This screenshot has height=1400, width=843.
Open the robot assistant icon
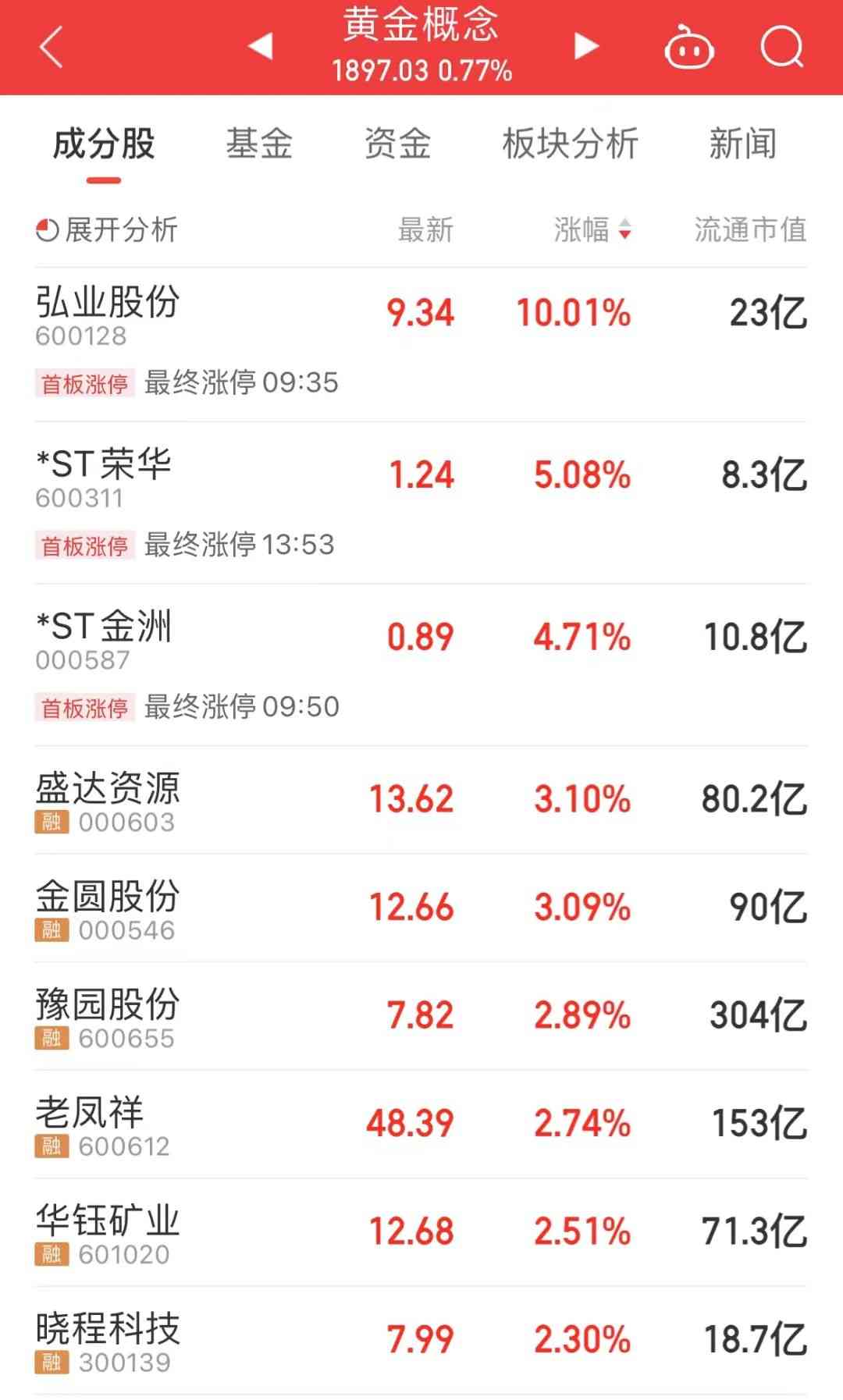pyautogui.click(x=688, y=48)
